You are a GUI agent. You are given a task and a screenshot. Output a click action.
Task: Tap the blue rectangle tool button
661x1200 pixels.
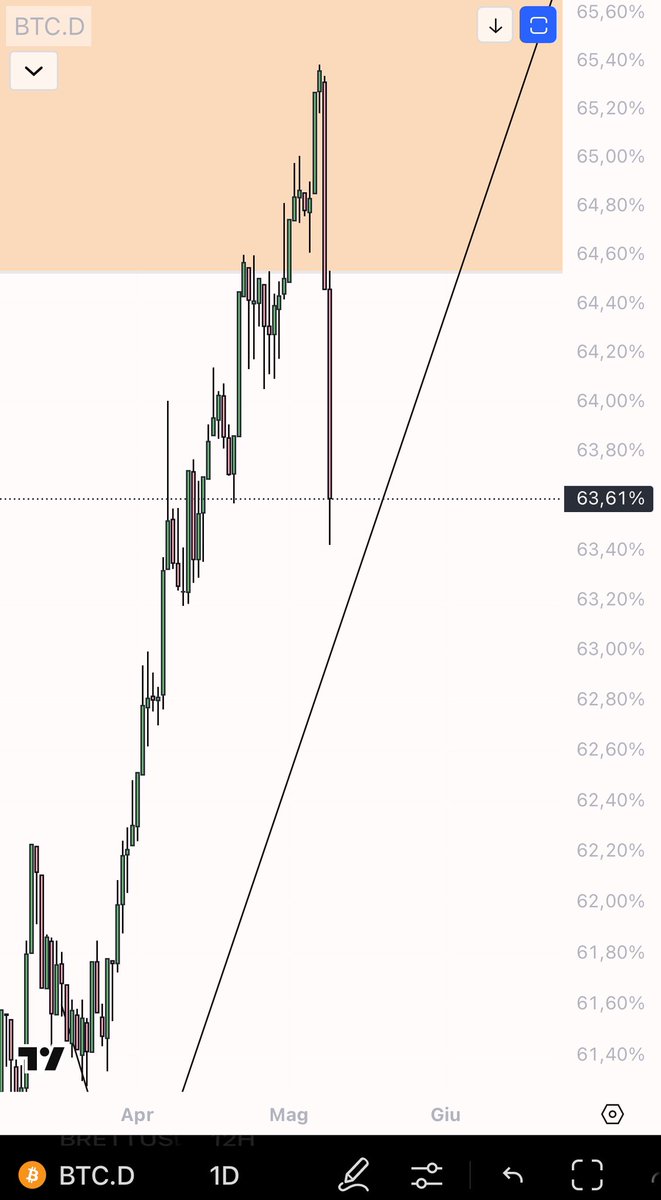(x=538, y=25)
